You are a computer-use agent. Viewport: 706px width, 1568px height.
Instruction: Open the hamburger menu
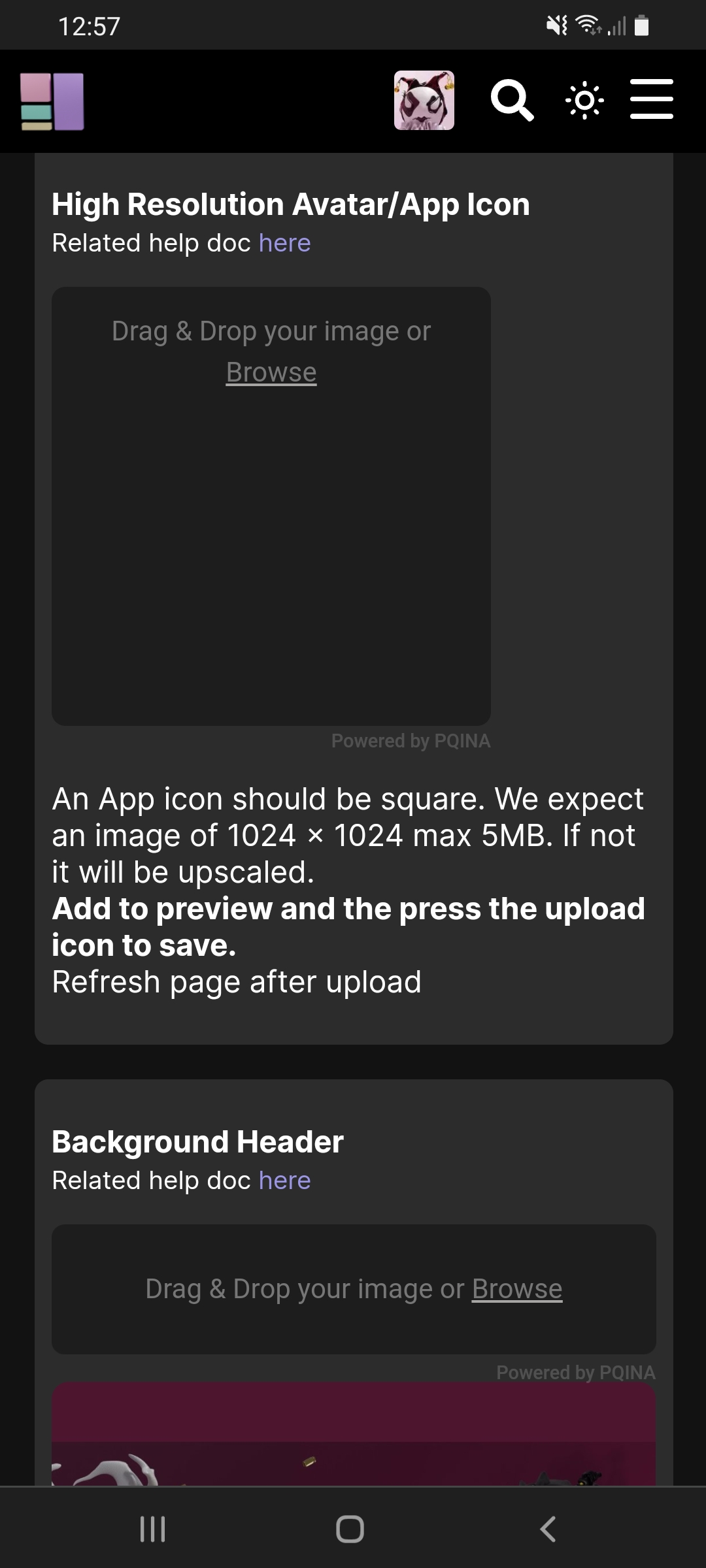[x=651, y=99]
